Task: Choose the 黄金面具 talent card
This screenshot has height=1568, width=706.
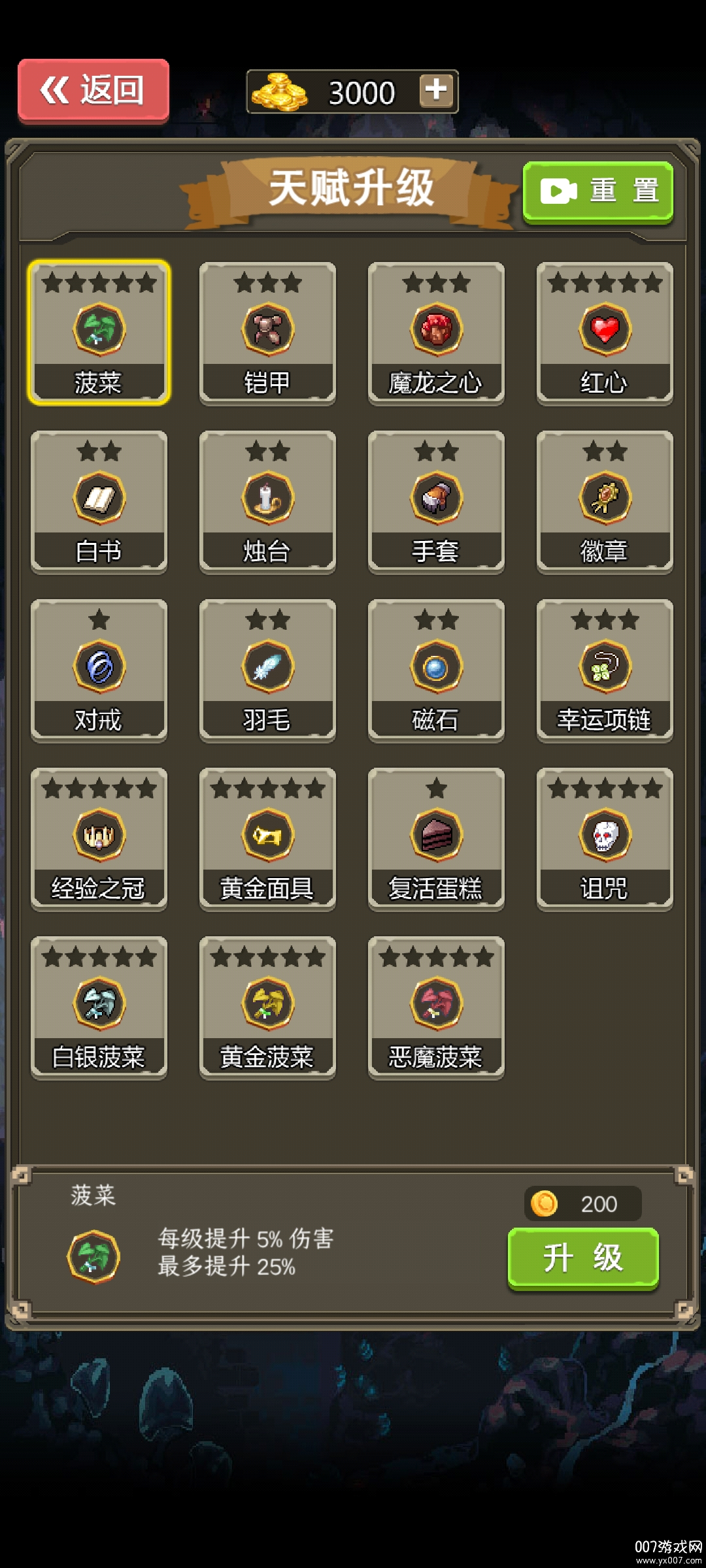Action: click(267, 839)
